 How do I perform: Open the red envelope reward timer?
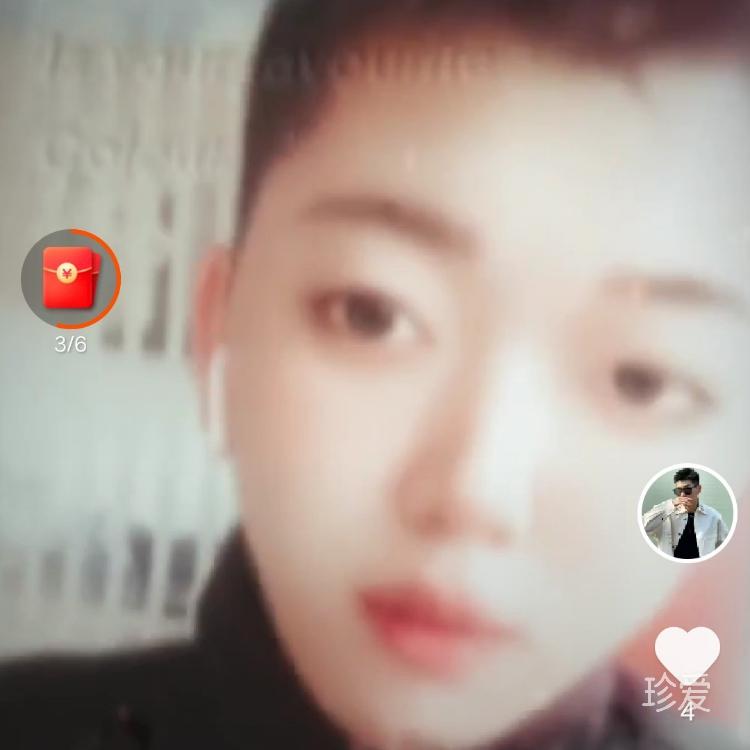click(70, 279)
